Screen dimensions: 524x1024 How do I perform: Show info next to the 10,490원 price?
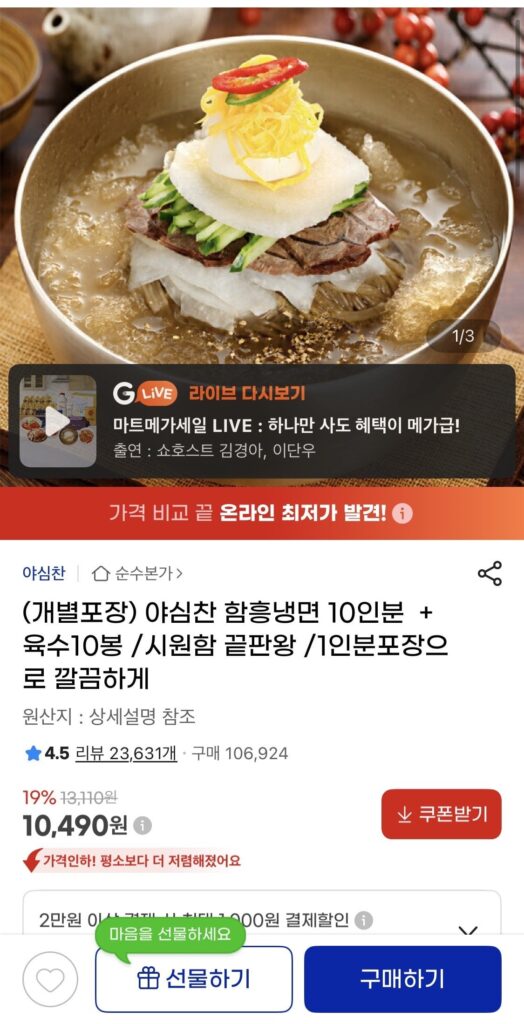coord(142,826)
